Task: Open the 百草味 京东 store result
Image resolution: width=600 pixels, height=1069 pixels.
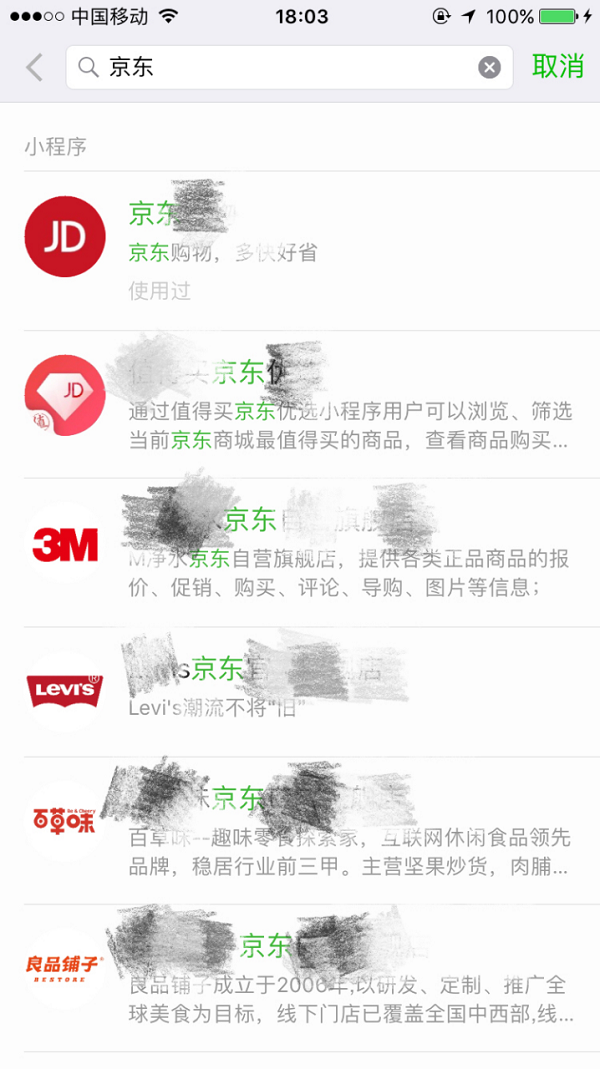Action: (x=300, y=830)
